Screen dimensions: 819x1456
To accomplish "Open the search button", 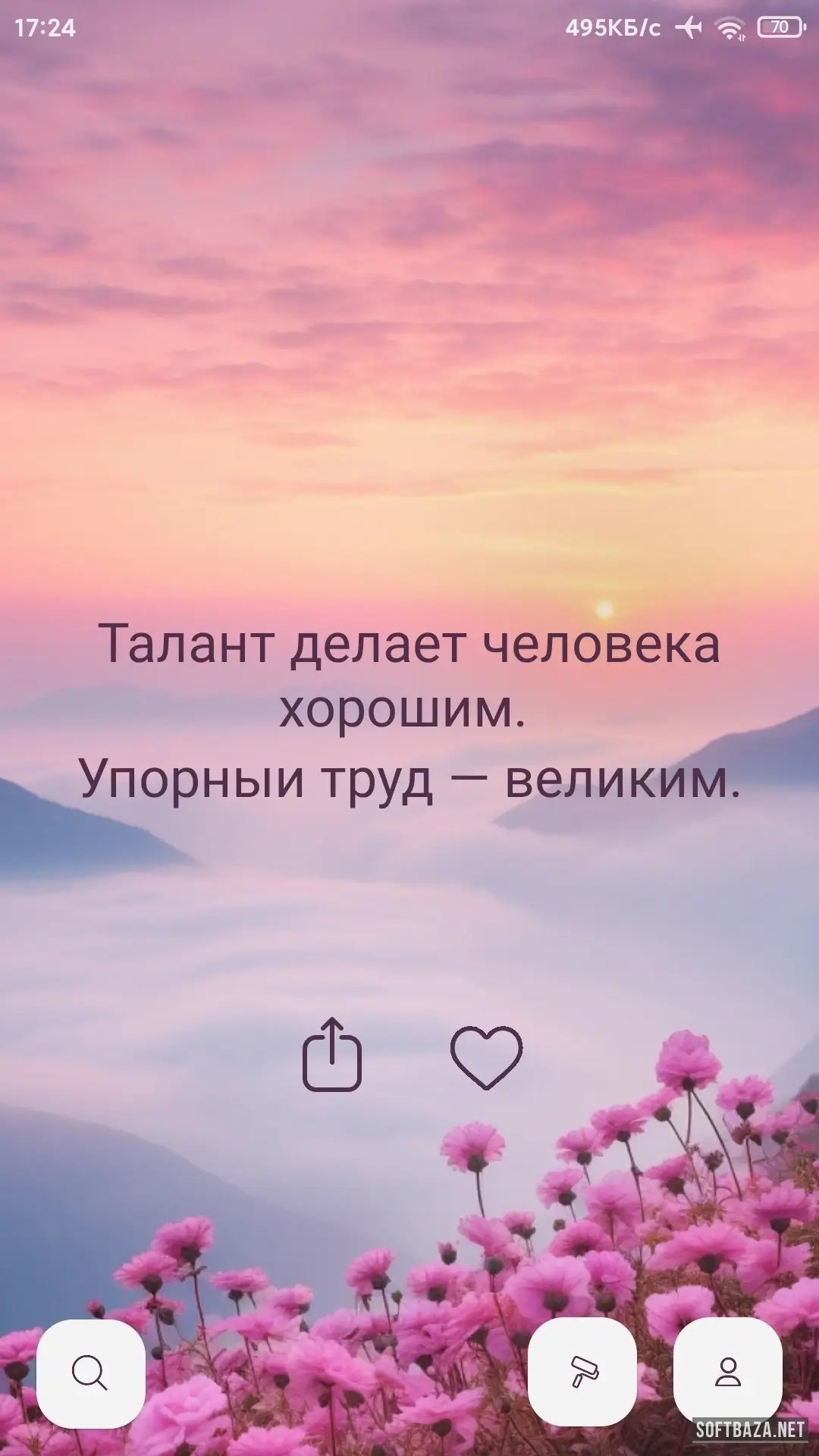I will tap(91, 1373).
